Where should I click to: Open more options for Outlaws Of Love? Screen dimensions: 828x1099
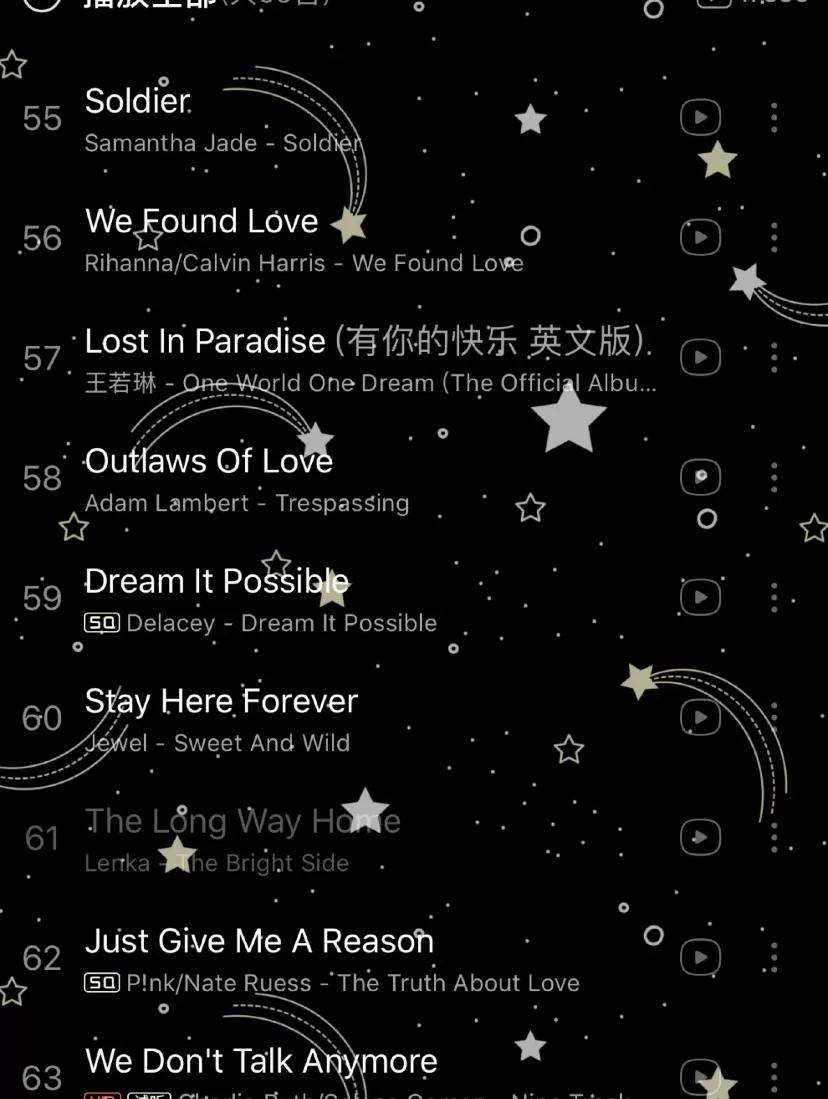click(x=774, y=477)
